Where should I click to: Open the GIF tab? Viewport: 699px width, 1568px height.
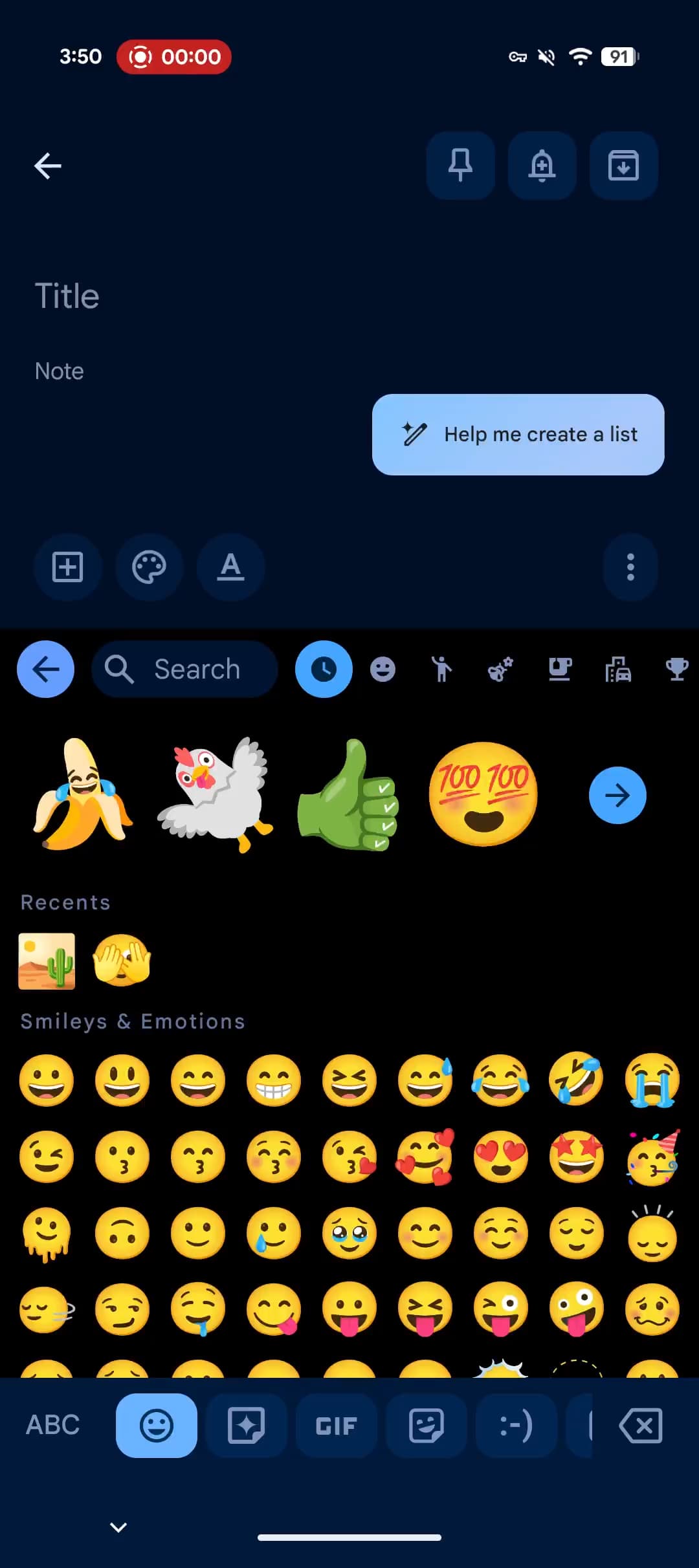[x=336, y=1425]
